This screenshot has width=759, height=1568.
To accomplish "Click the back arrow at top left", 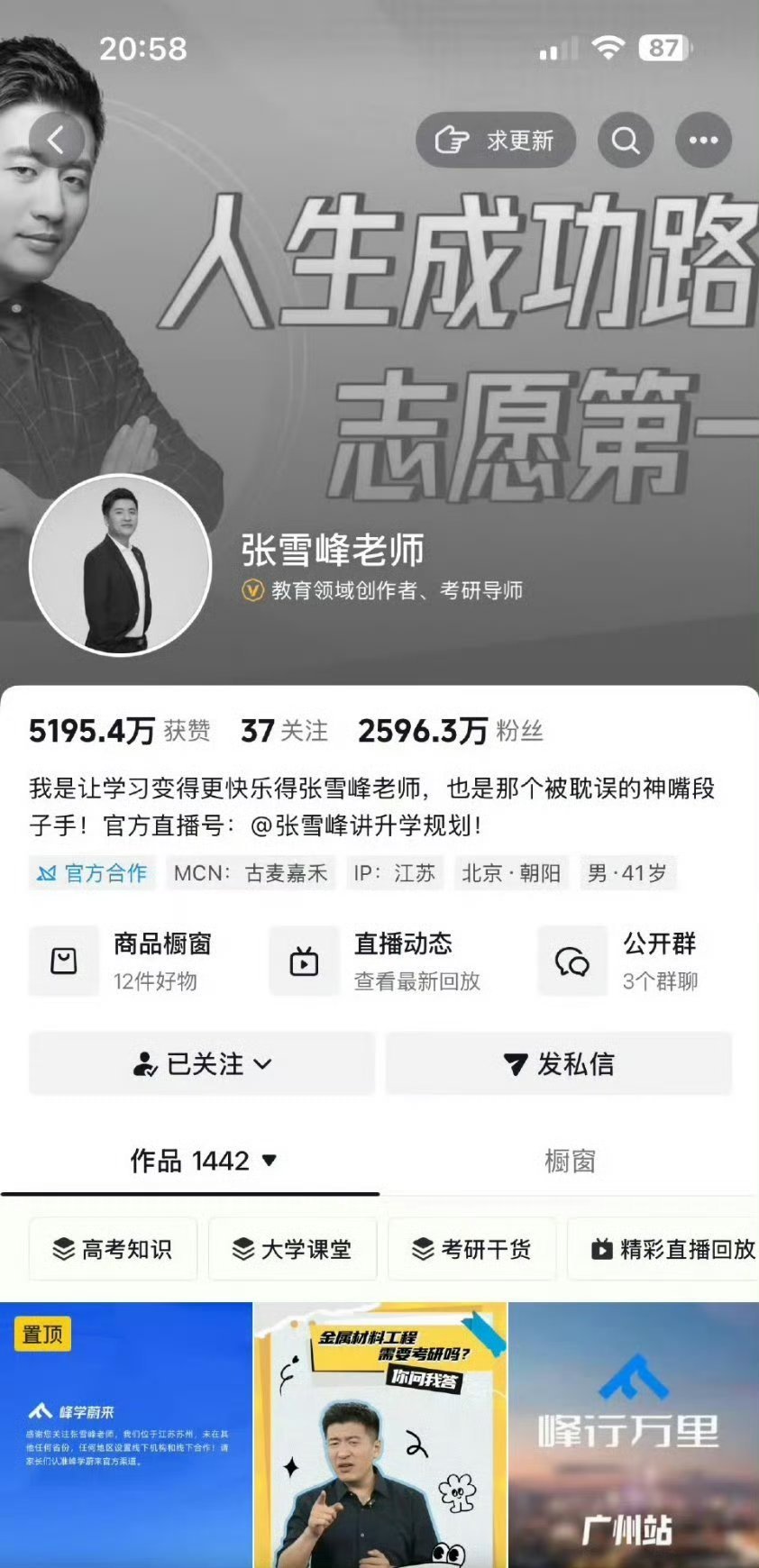I will pos(57,139).
